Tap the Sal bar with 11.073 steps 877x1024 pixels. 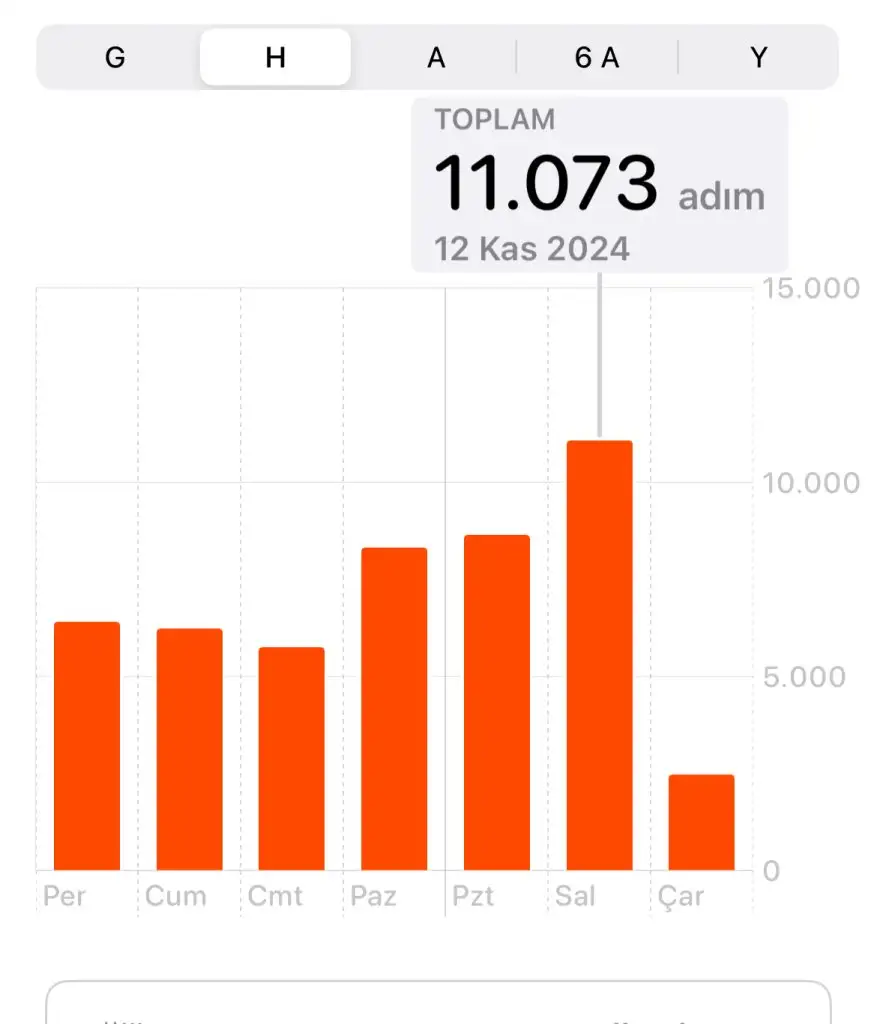pos(599,655)
